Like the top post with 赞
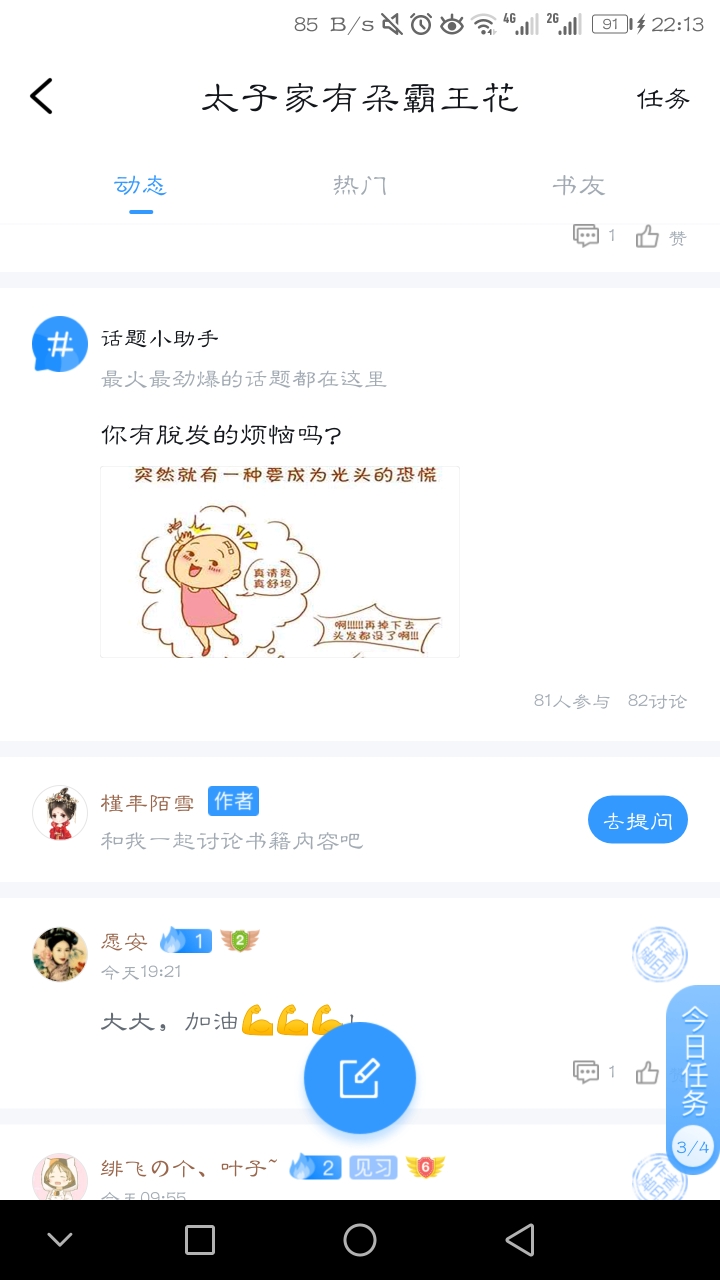Viewport: 720px width, 1280px height. point(661,237)
